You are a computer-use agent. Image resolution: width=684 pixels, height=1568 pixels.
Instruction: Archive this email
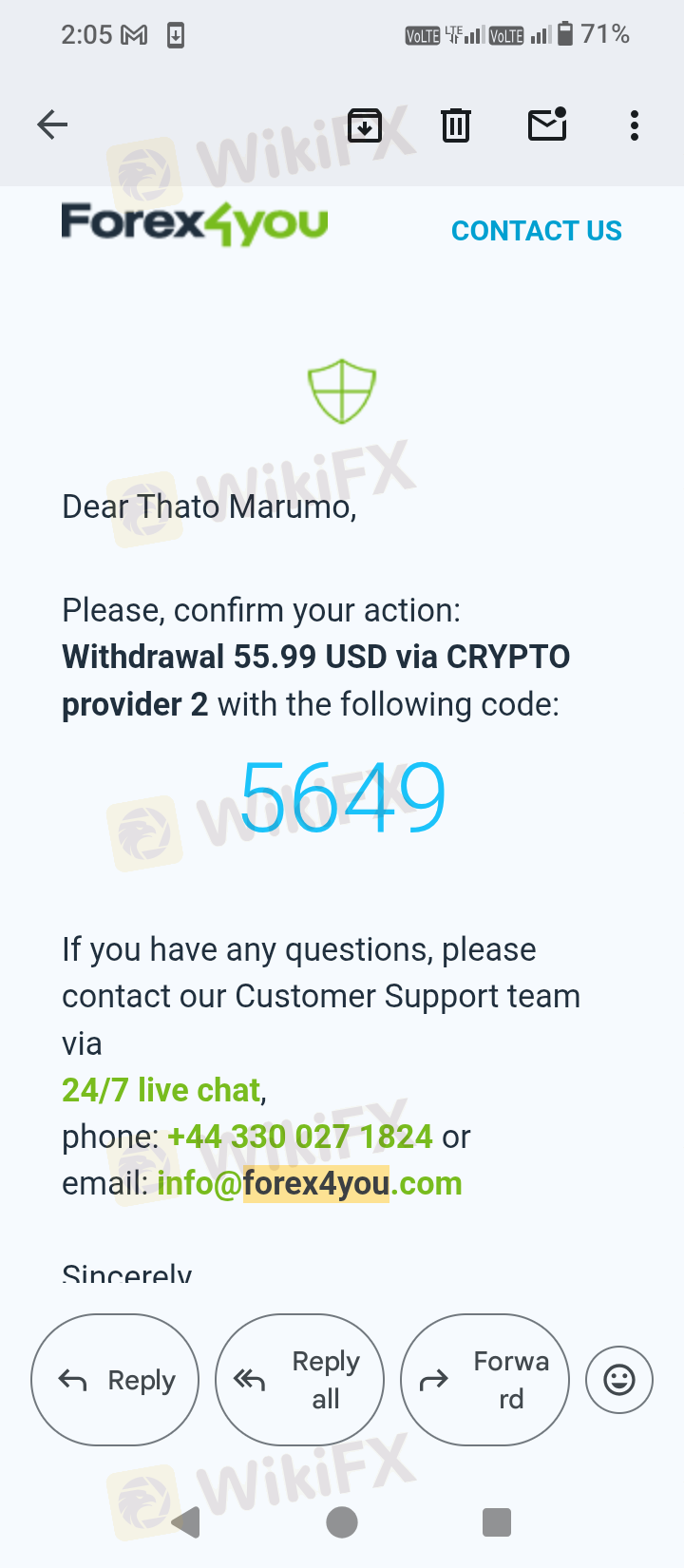[365, 124]
